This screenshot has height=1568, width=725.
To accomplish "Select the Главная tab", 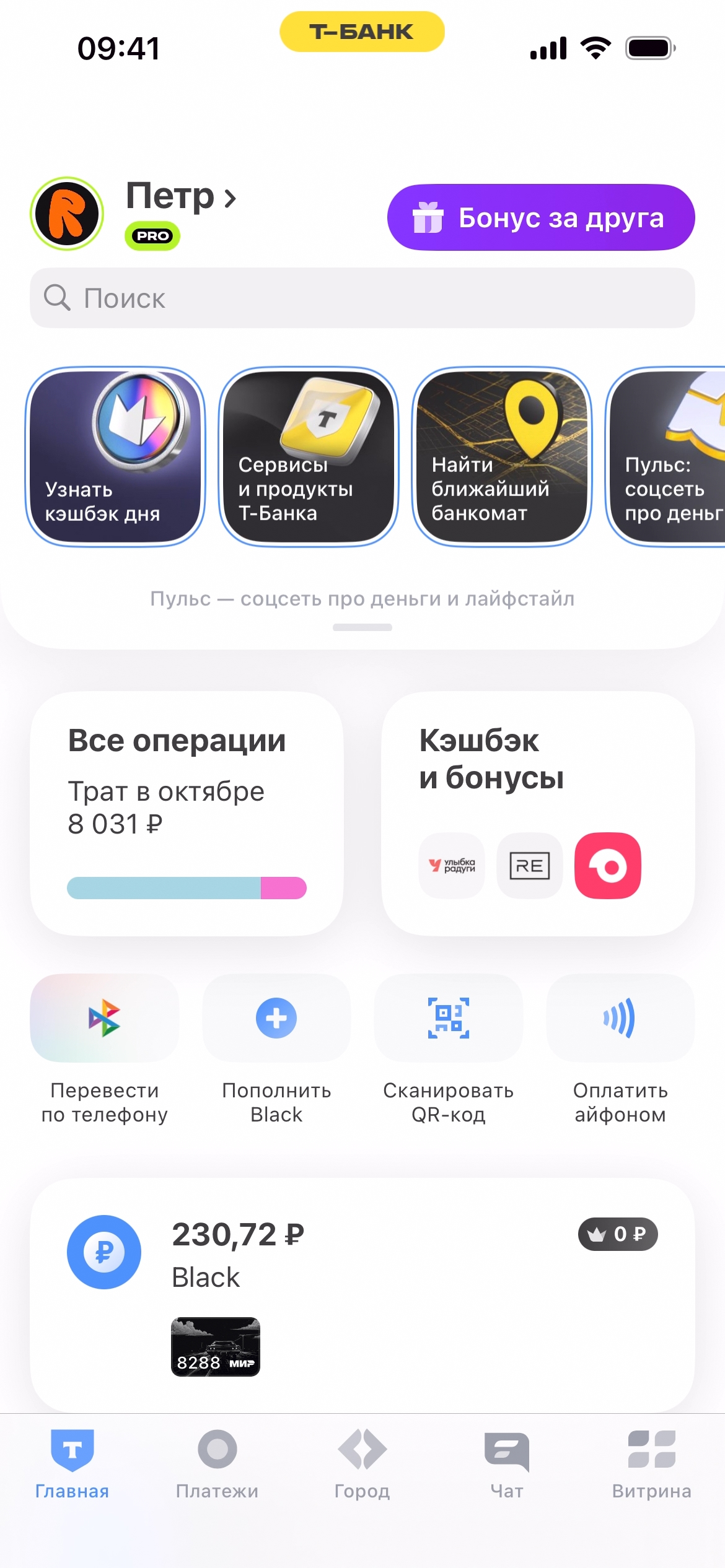I will click(72, 1464).
